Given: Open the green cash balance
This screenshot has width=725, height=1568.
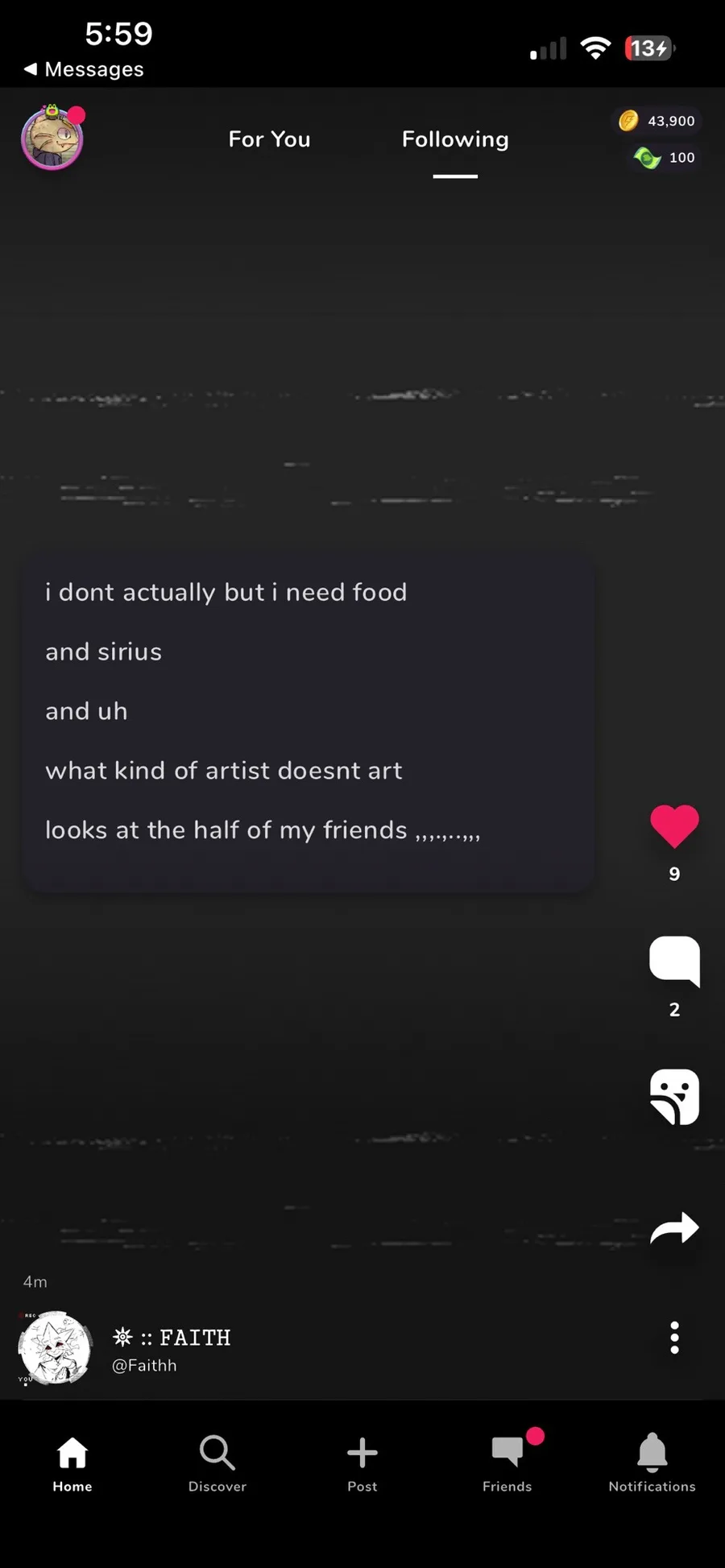Looking at the screenshot, I should coord(665,157).
